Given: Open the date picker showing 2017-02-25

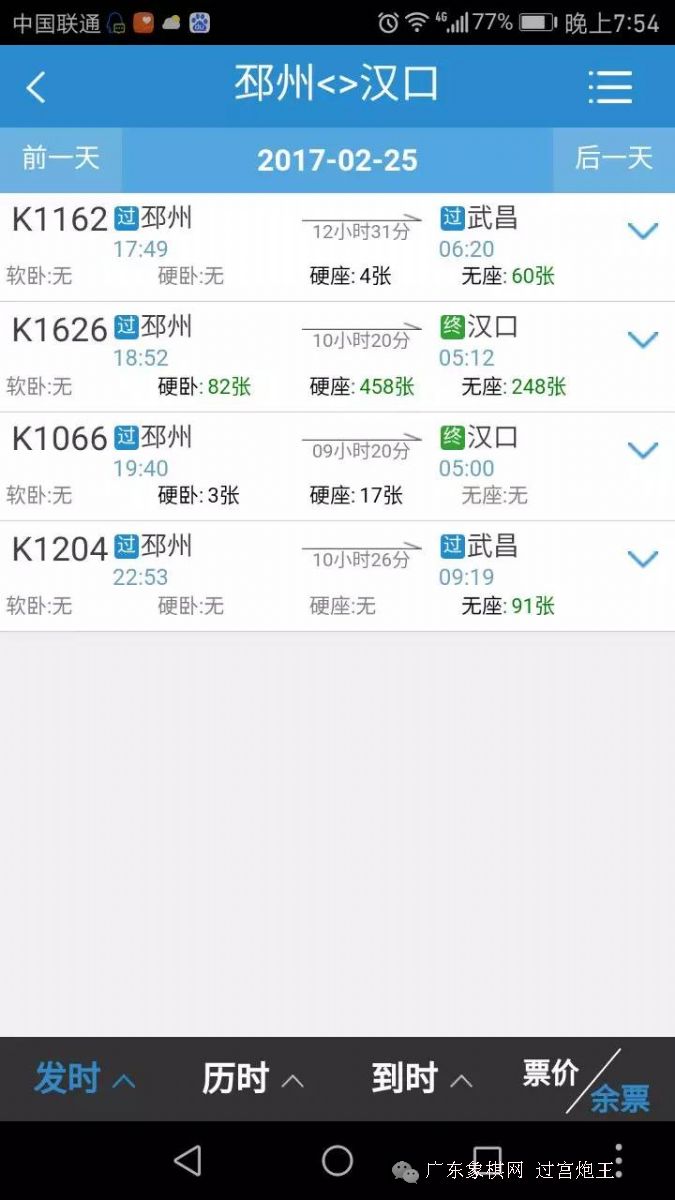Looking at the screenshot, I should coord(337,160).
